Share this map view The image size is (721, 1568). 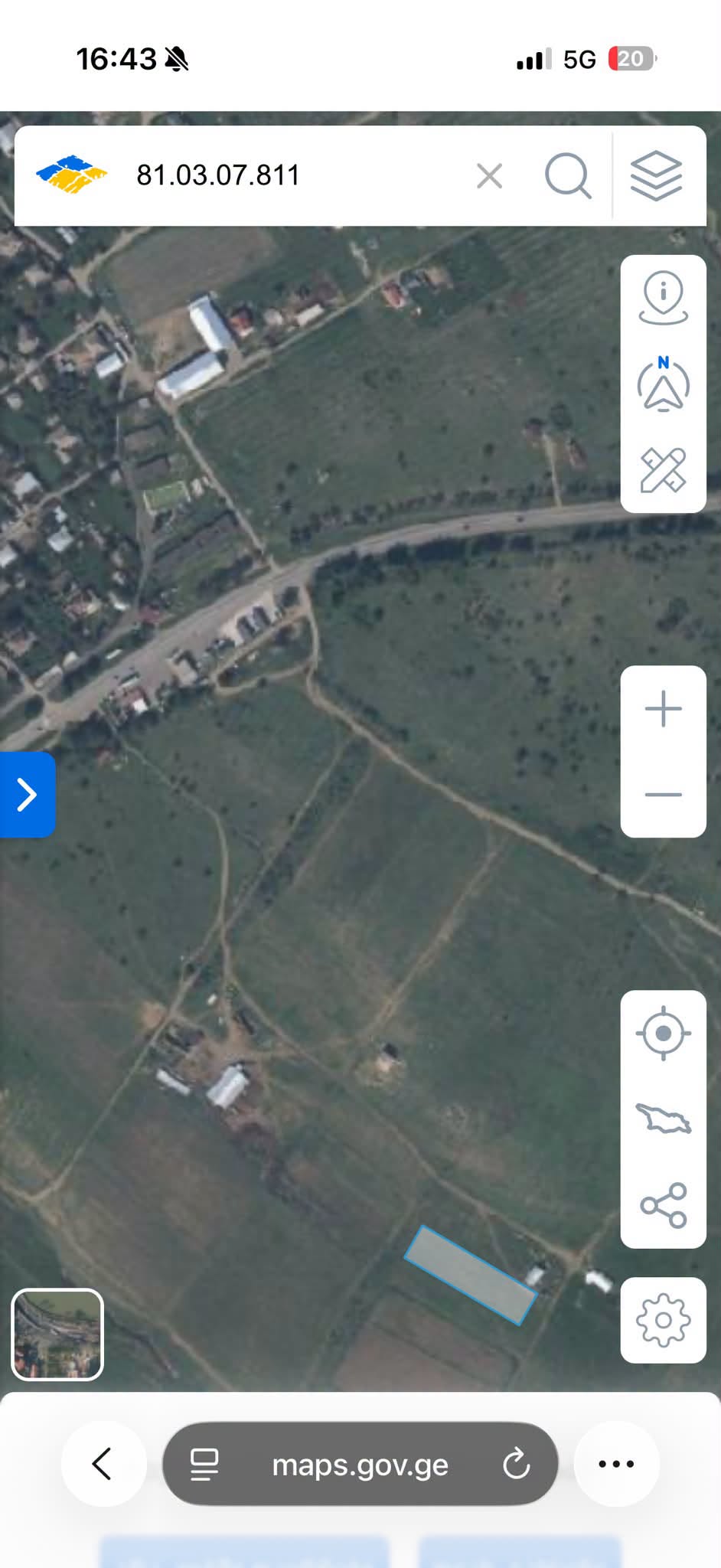click(x=663, y=1205)
